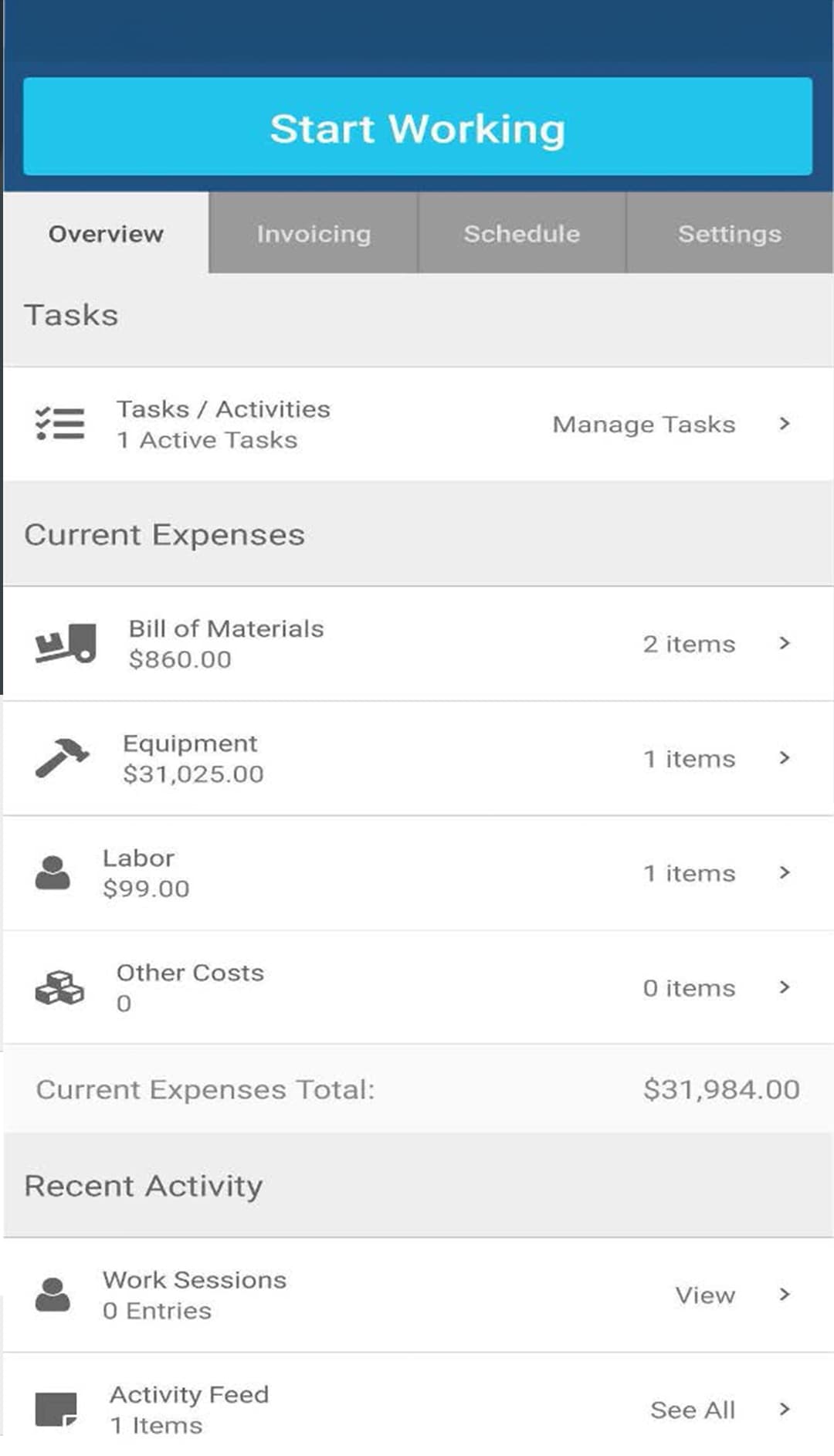The width and height of the screenshot is (834, 1456).
Task: Open the Schedule tab
Action: tap(522, 233)
